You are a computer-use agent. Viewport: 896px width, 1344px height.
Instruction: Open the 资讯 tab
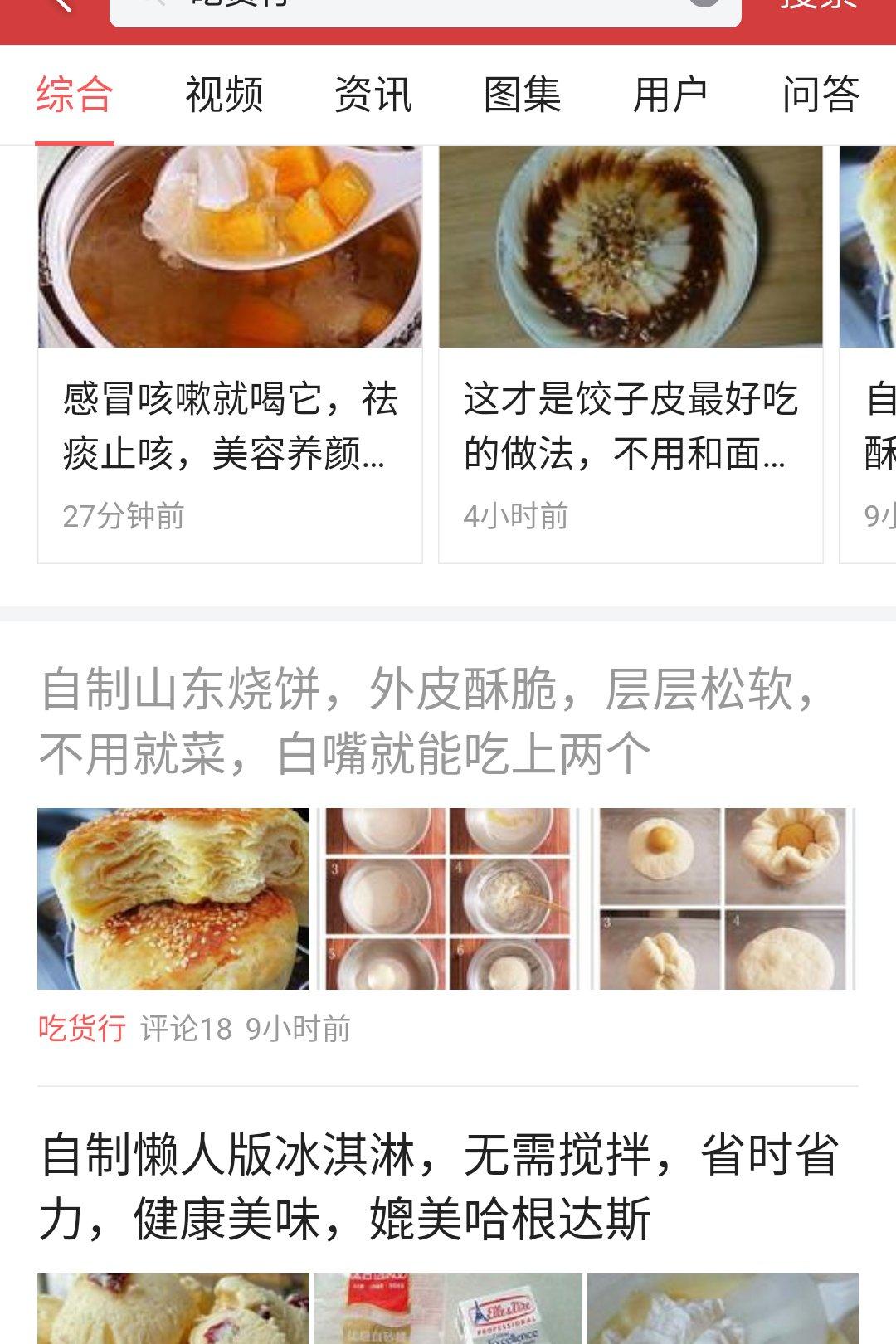click(x=373, y=95)
